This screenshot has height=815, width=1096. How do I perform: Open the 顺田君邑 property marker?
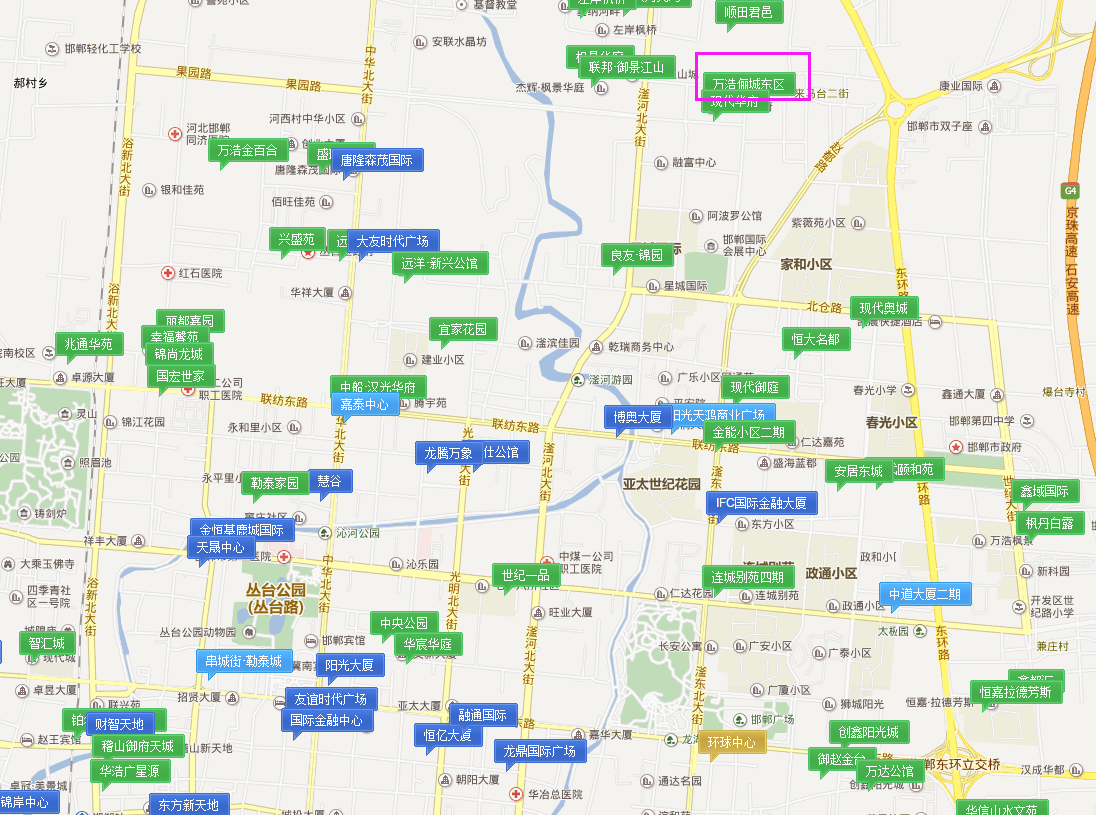pyautogui.click(x=748, y=13)
